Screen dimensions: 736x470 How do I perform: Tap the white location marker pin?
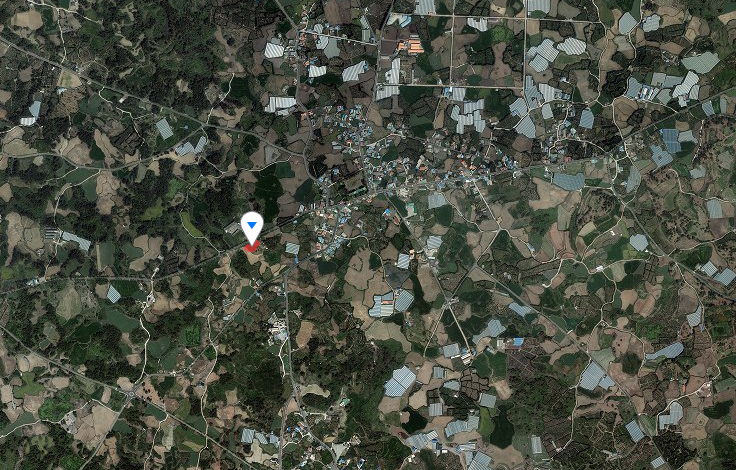(x=252, y=226)
